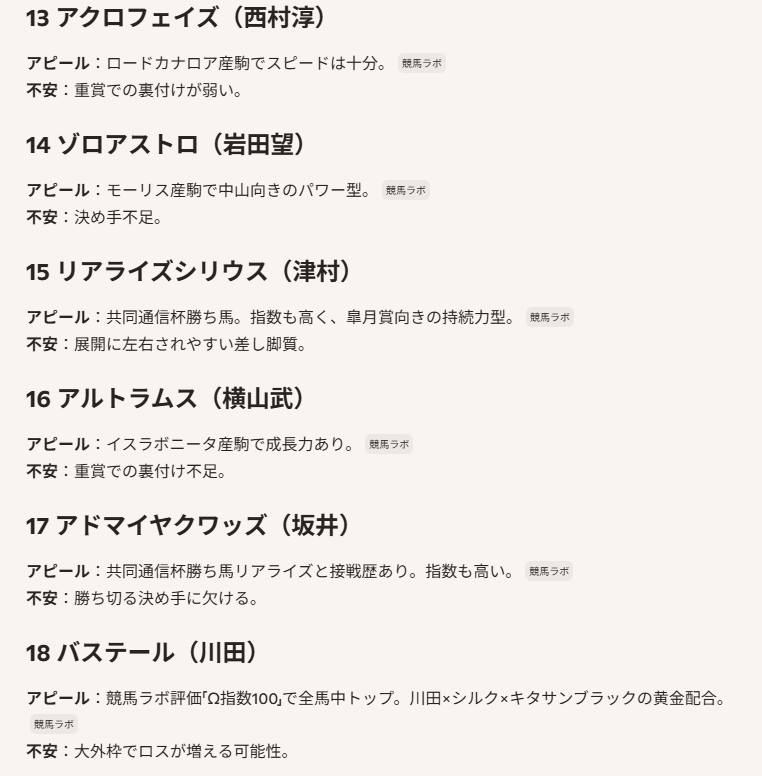Select the 競馬ラボ source chip for アドマイヤクワッズ
Screen dimensions: 762x776
click(x=550, y=571)
